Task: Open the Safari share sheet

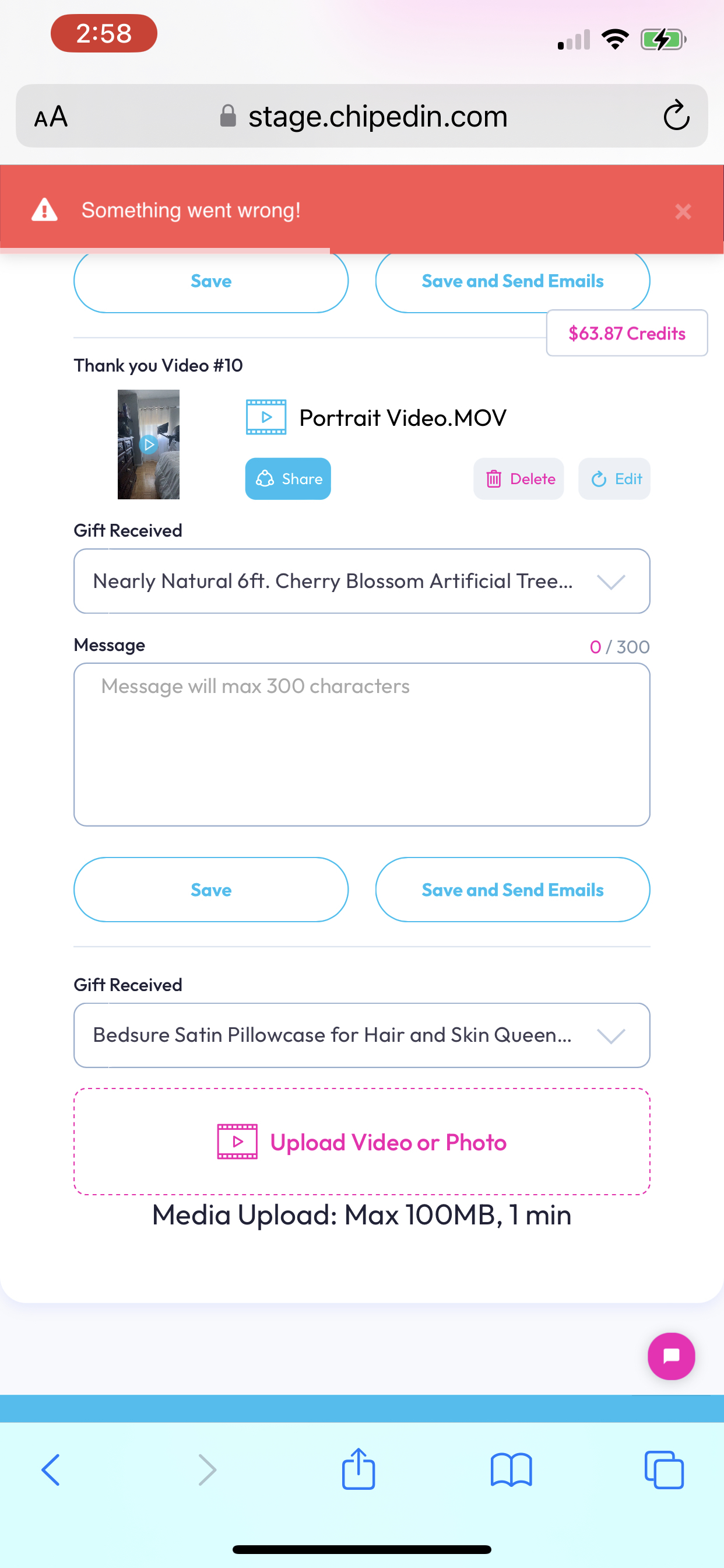Action: tap(359, 1469)
